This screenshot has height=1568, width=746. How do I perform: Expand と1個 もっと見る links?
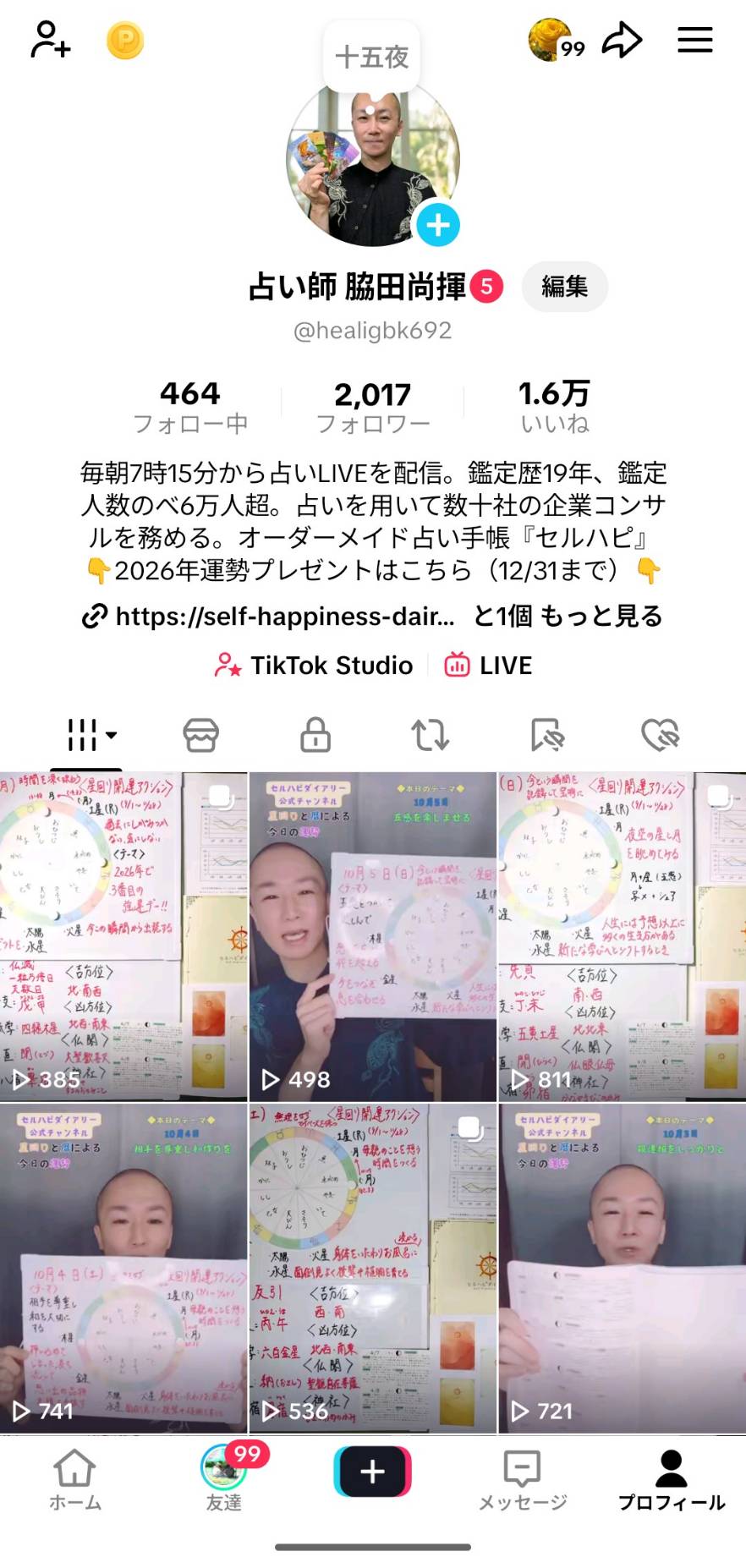[x=568, y=617]
